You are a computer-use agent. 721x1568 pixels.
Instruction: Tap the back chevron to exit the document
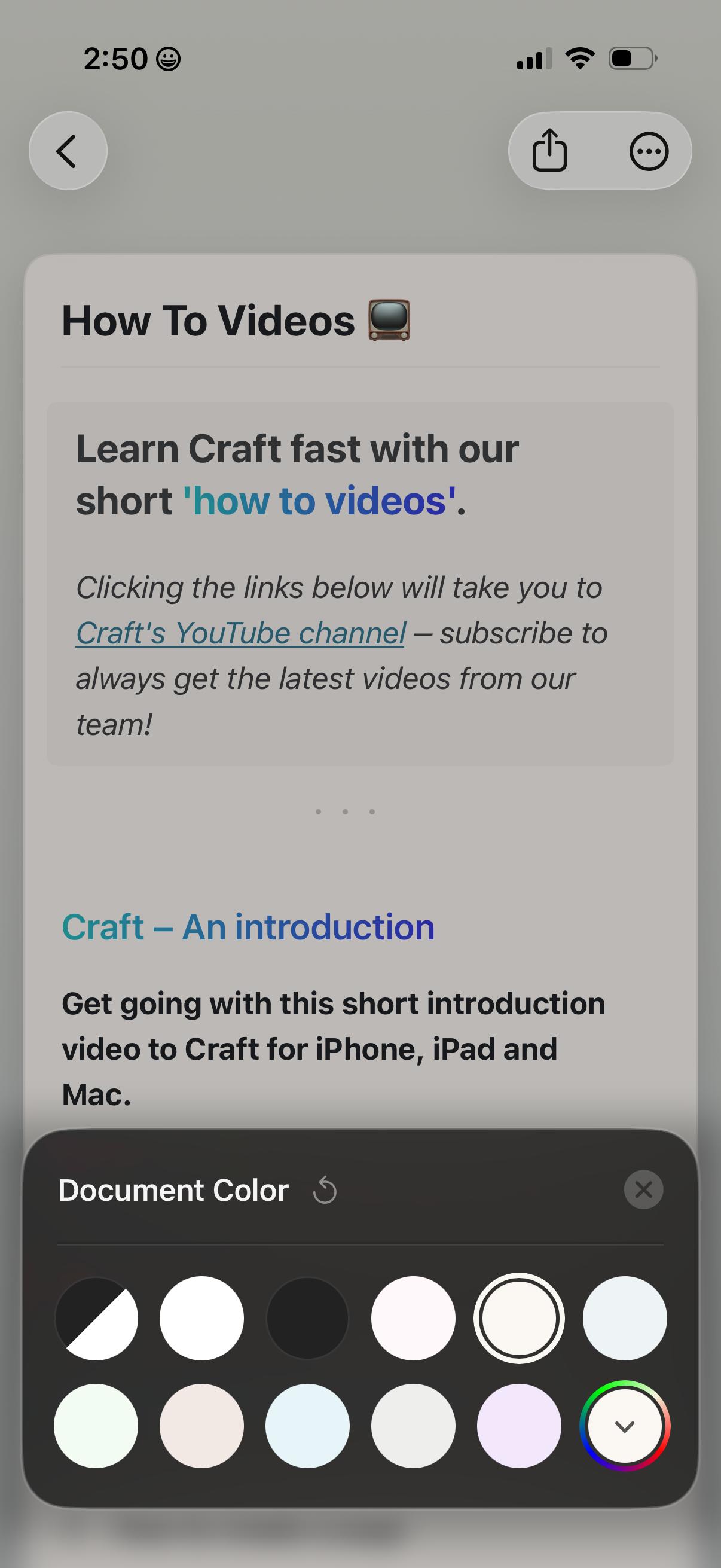[67, 151]
